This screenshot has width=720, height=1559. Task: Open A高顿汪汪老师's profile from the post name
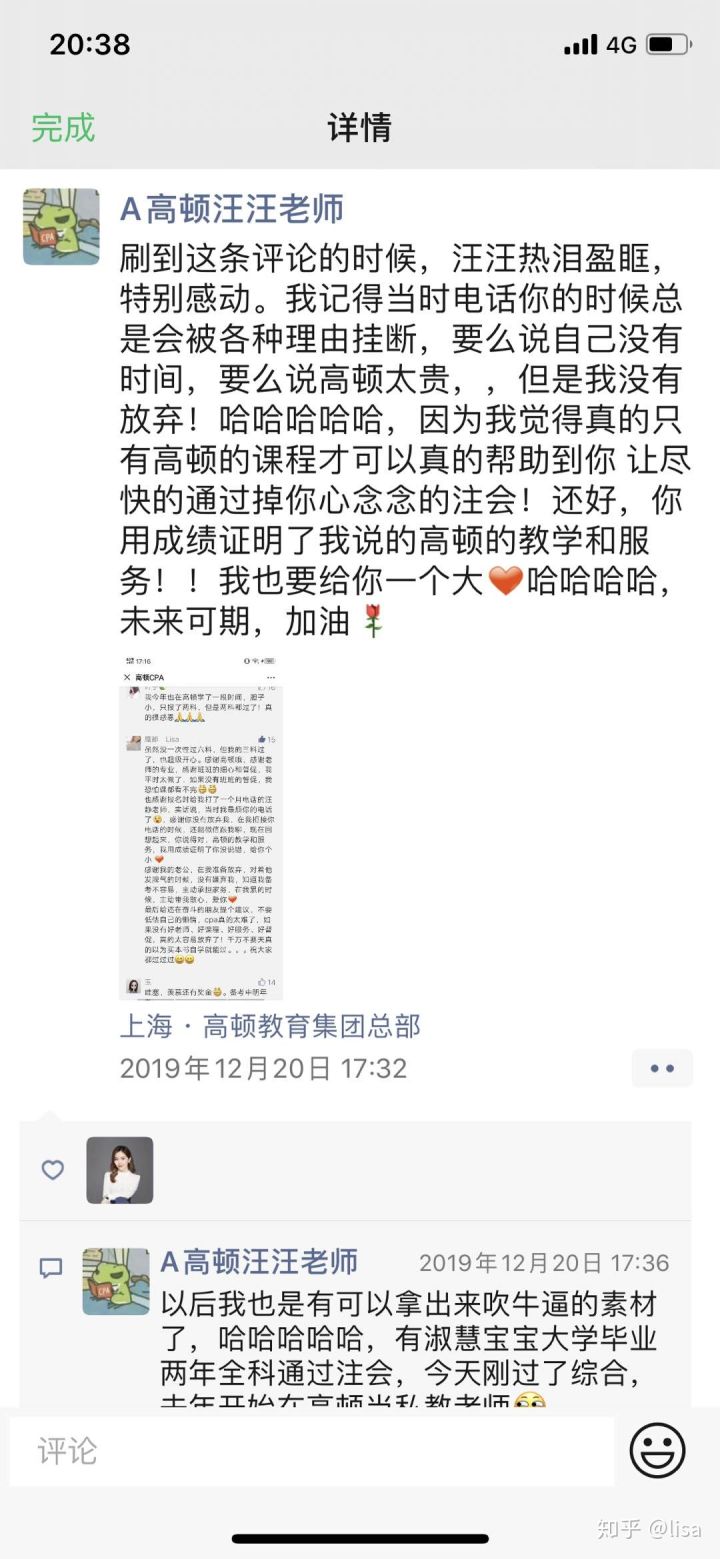(232, 209)
